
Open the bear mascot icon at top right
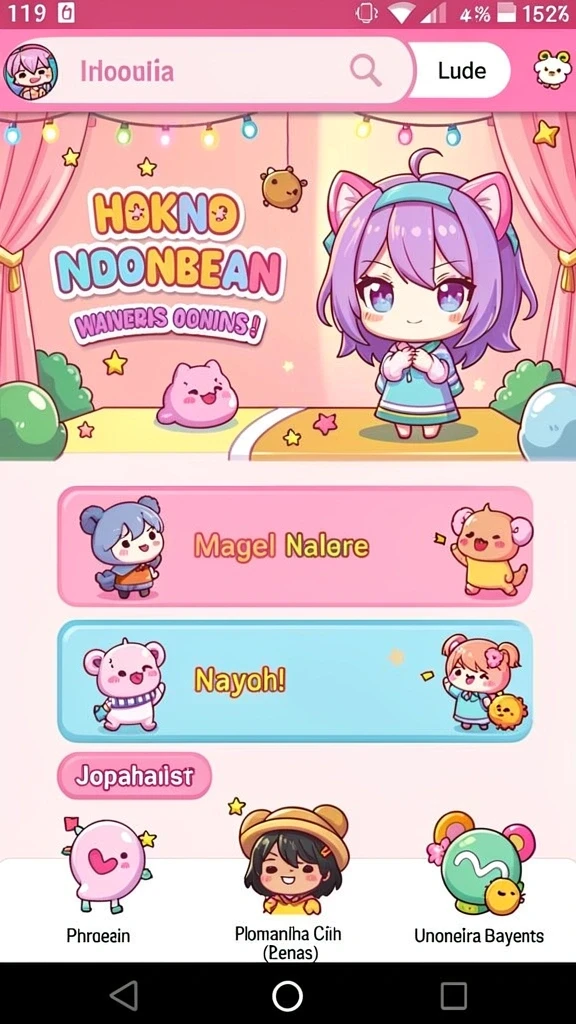(x=552, y=69)
